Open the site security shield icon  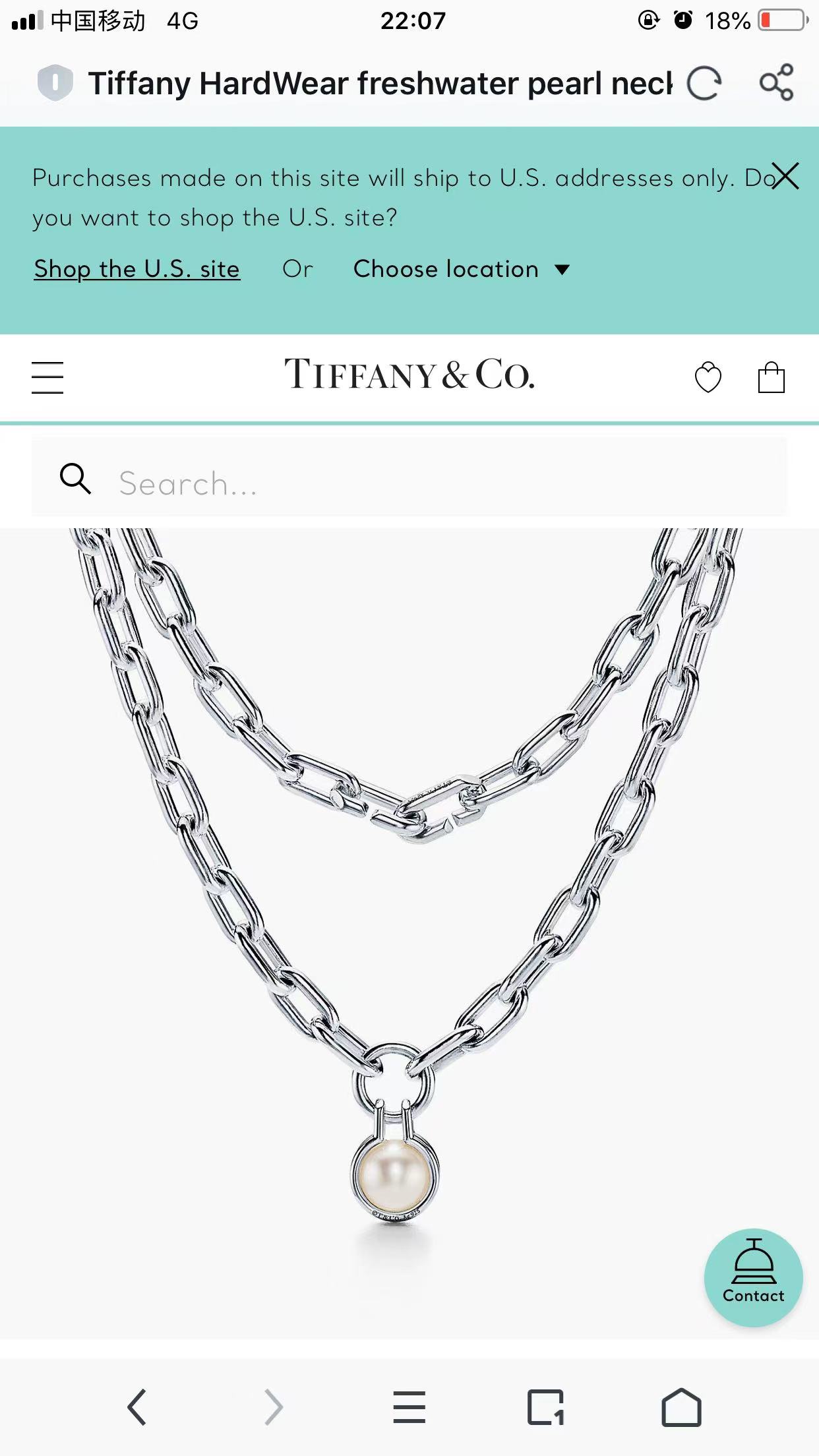55,83
